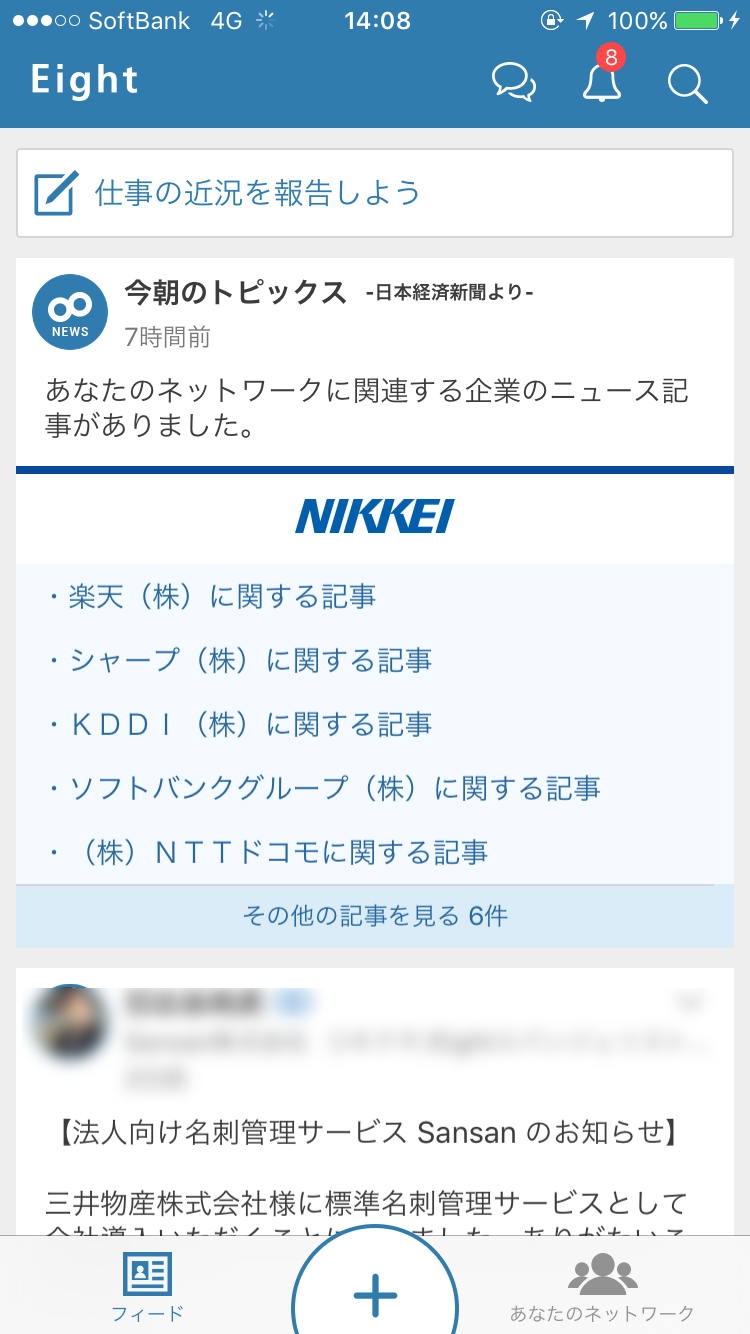Switch to あなたのネットワーク tab
The image size is (750, 1334).
point(602,1287)
